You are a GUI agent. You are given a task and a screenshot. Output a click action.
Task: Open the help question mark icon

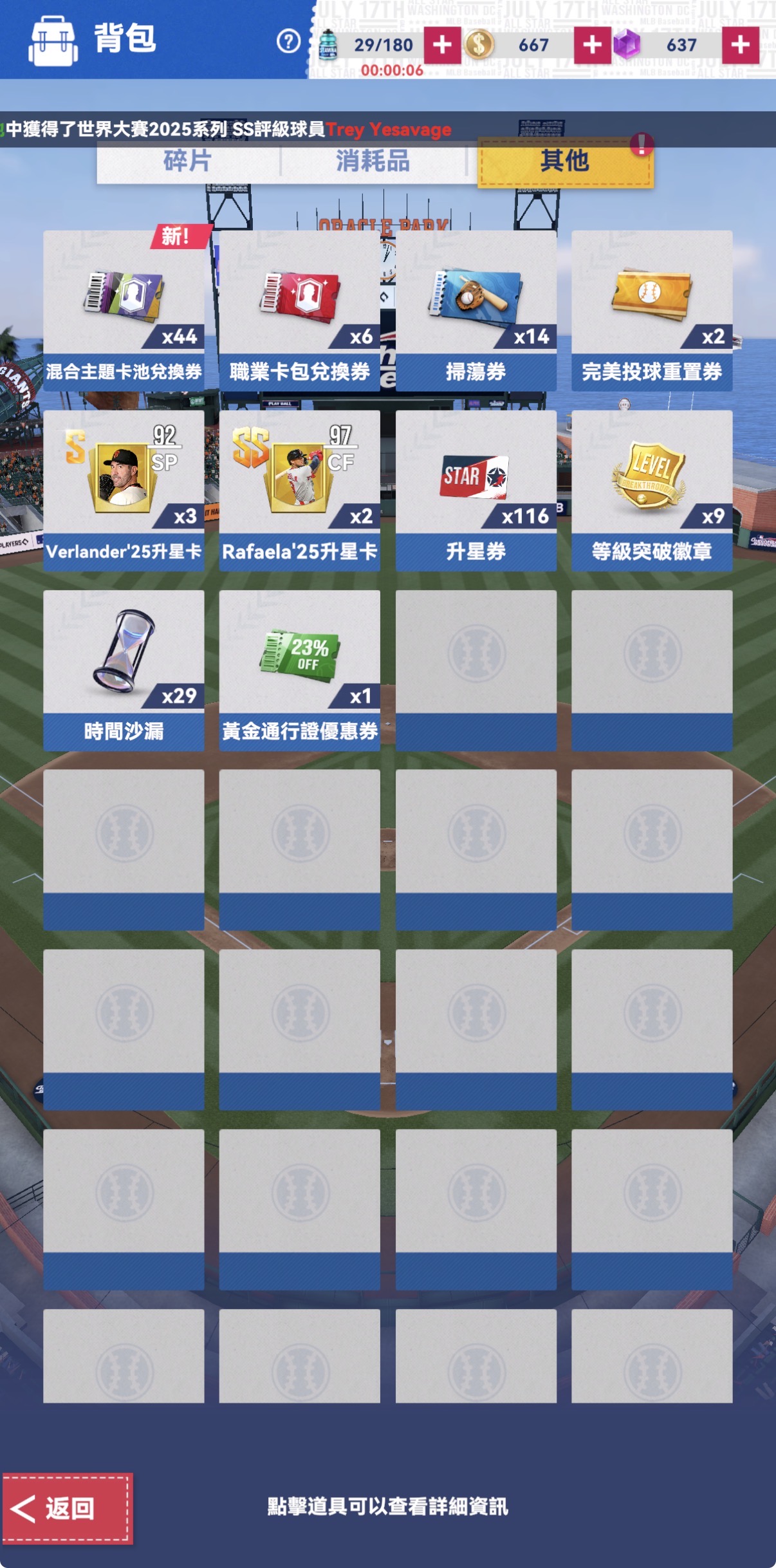288,42
